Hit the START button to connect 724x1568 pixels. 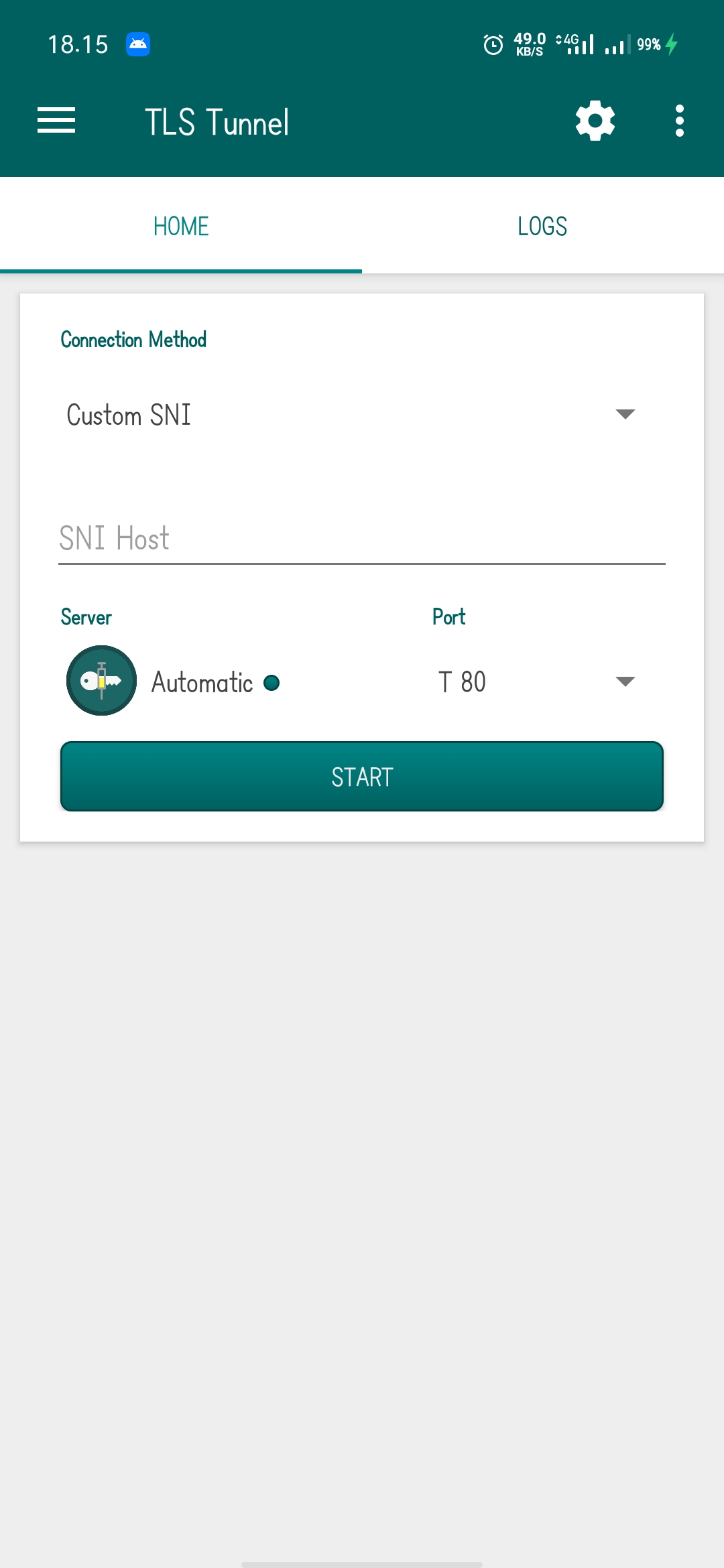point(362,777)
